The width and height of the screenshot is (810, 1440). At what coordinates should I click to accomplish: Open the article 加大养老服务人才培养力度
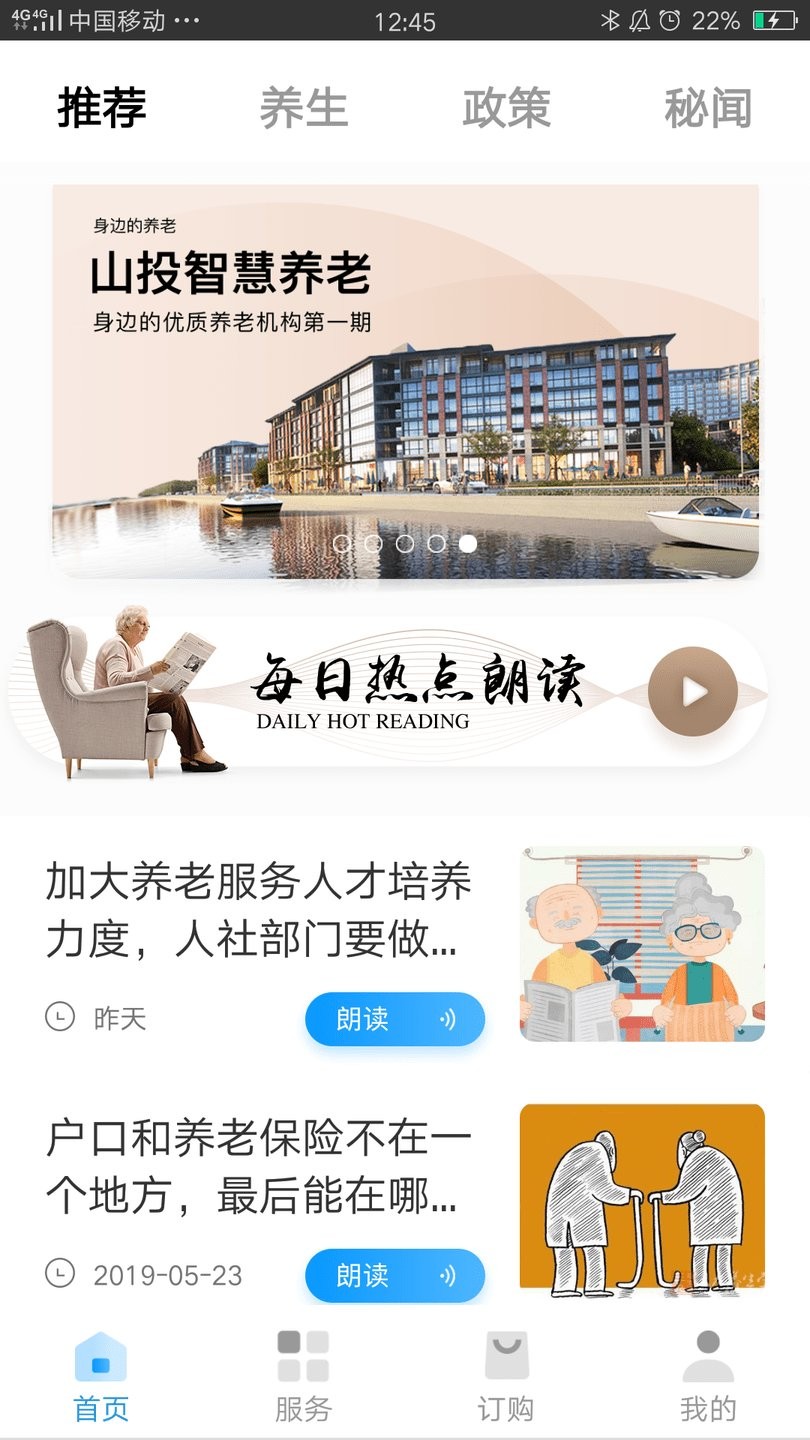coord(258,910)
